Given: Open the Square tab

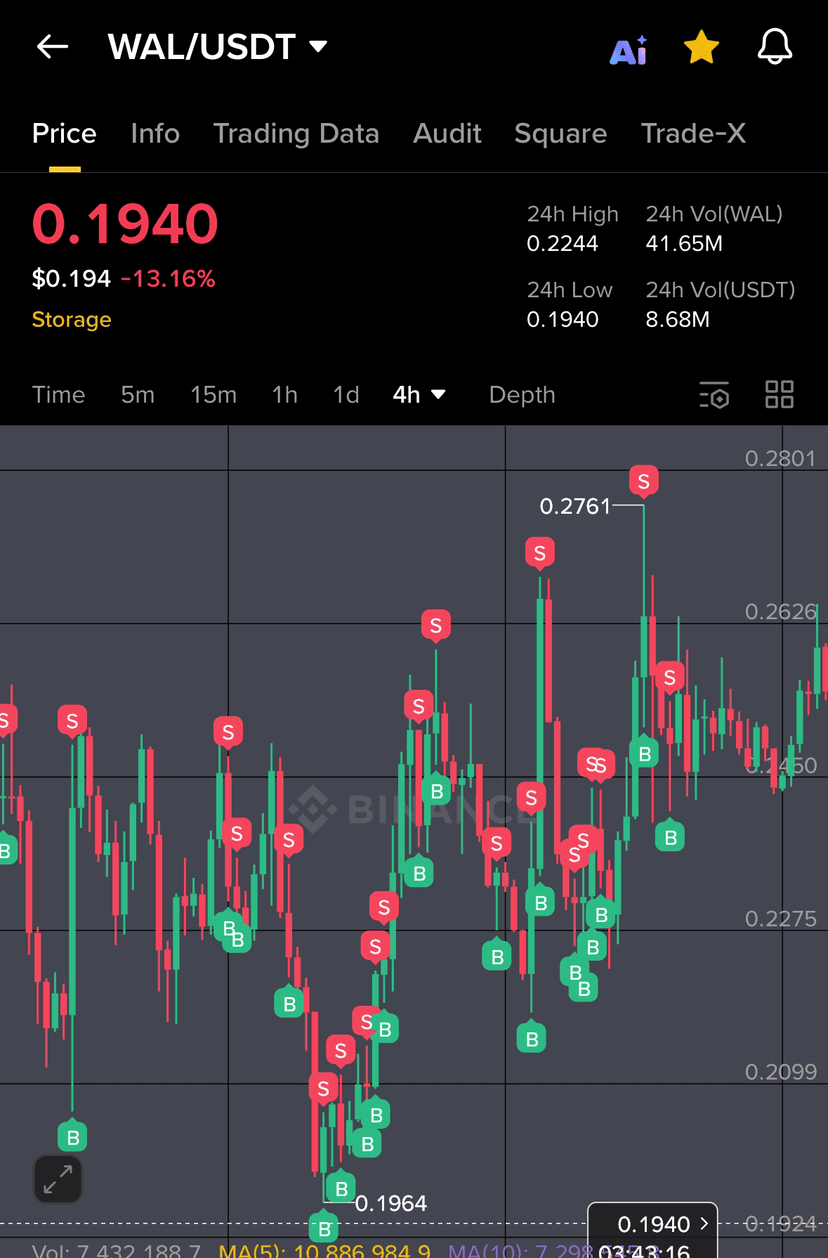Looking at the screenshot, I should [560, 134].
